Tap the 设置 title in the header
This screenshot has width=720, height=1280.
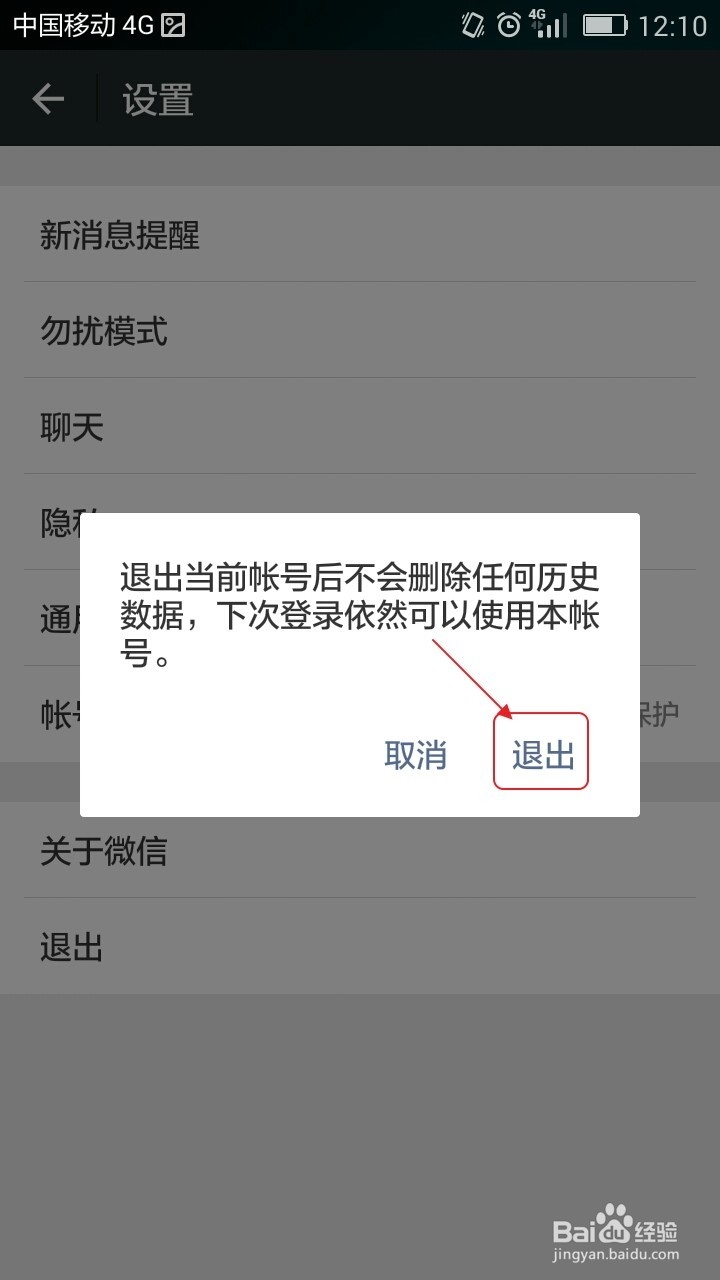[157, 100]
